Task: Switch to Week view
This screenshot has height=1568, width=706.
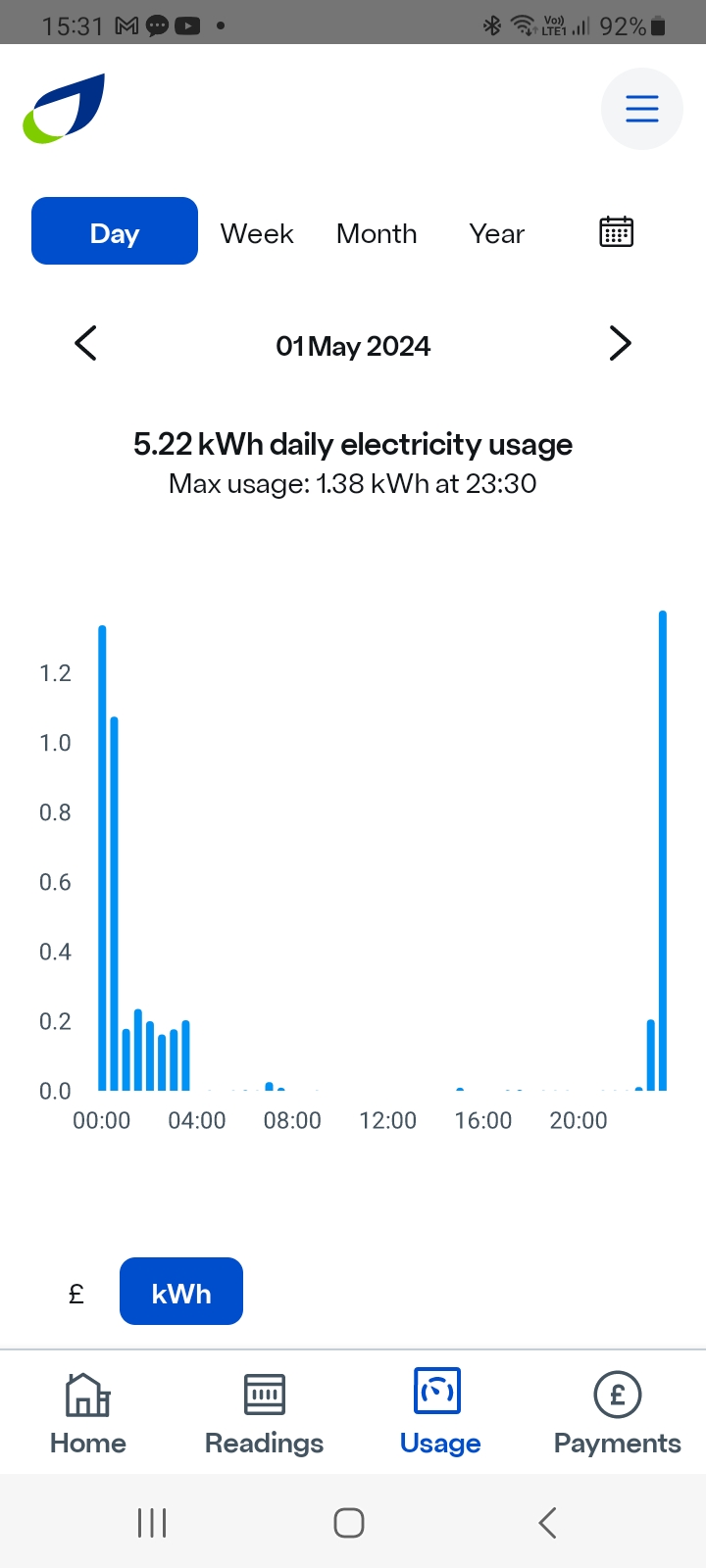Action: [x=257, y=233]
